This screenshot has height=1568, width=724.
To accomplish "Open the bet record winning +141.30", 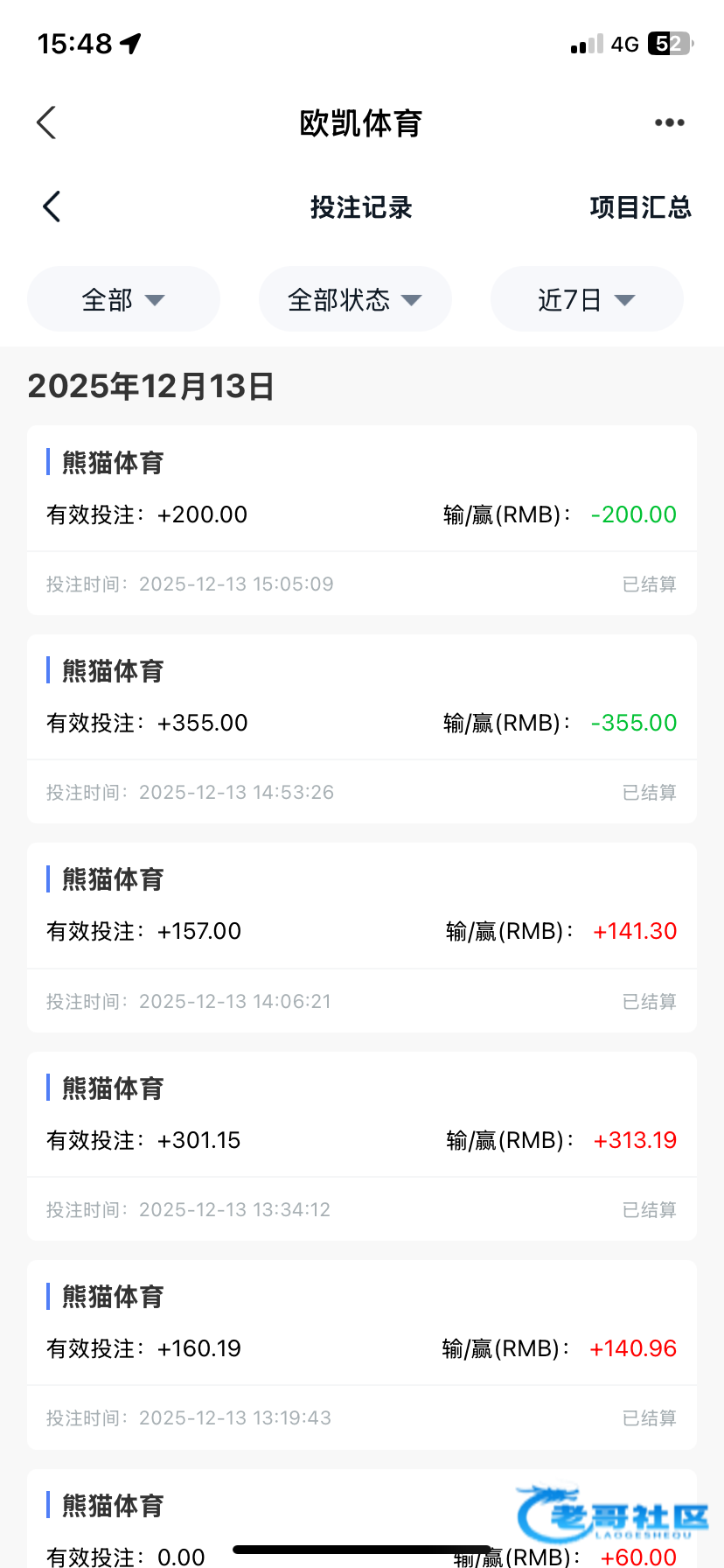I will (x=362, y=936).
